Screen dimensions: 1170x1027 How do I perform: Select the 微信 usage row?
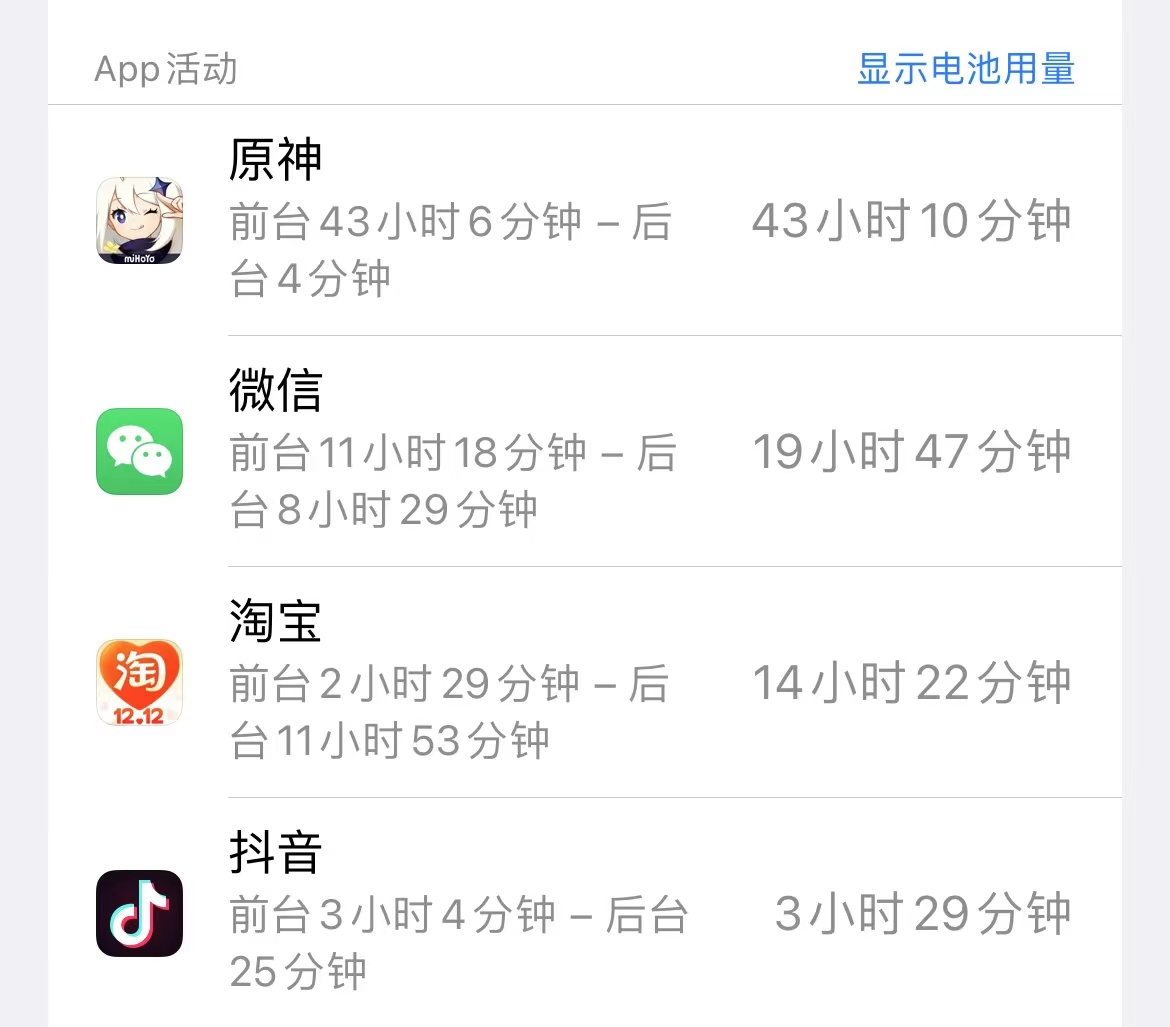[x=584, y=452]
